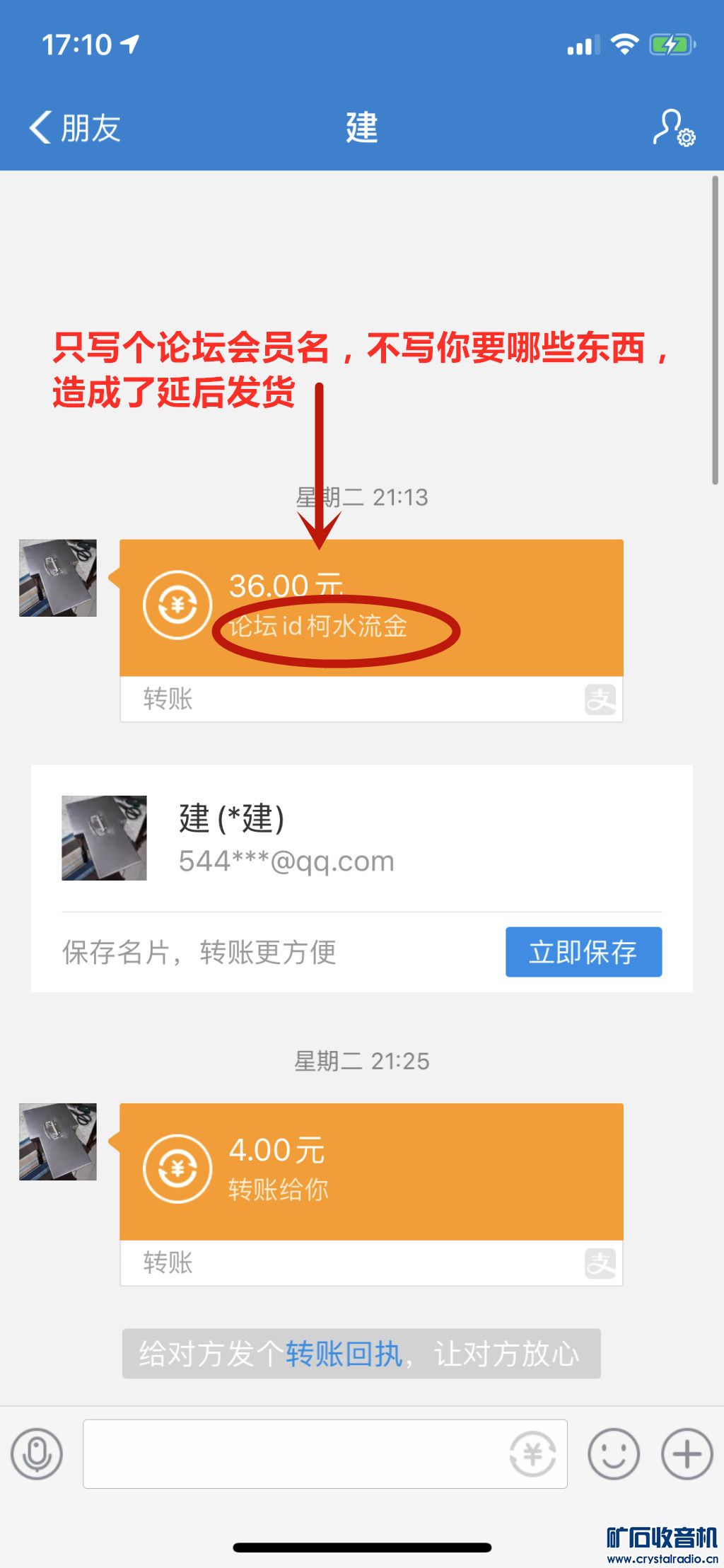Switch to voice input microphone
Image resolution: width=724 pixels, height=1568 pixels.
click(x=37, y=1454)
